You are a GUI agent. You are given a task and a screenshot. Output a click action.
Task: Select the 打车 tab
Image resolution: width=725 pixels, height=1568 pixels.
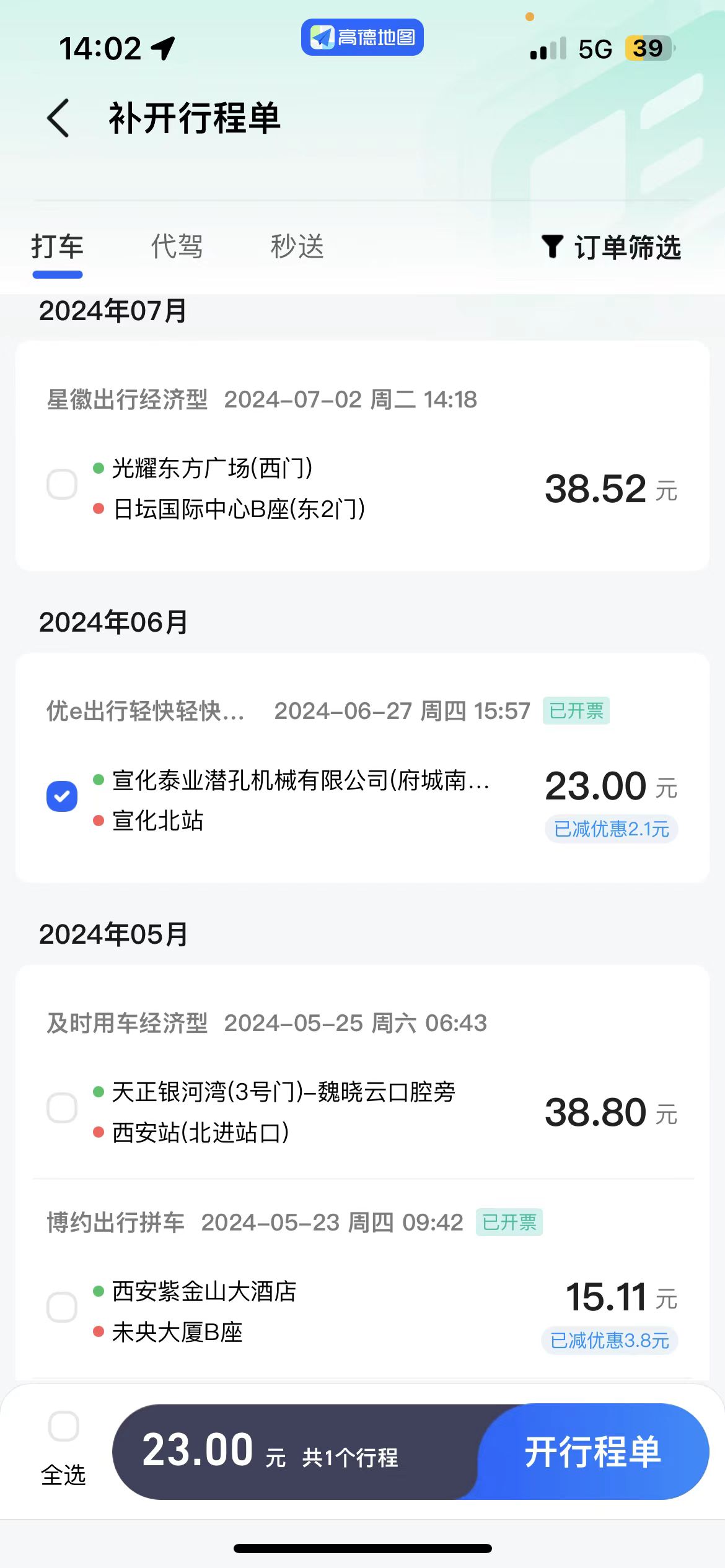(57, 246)
